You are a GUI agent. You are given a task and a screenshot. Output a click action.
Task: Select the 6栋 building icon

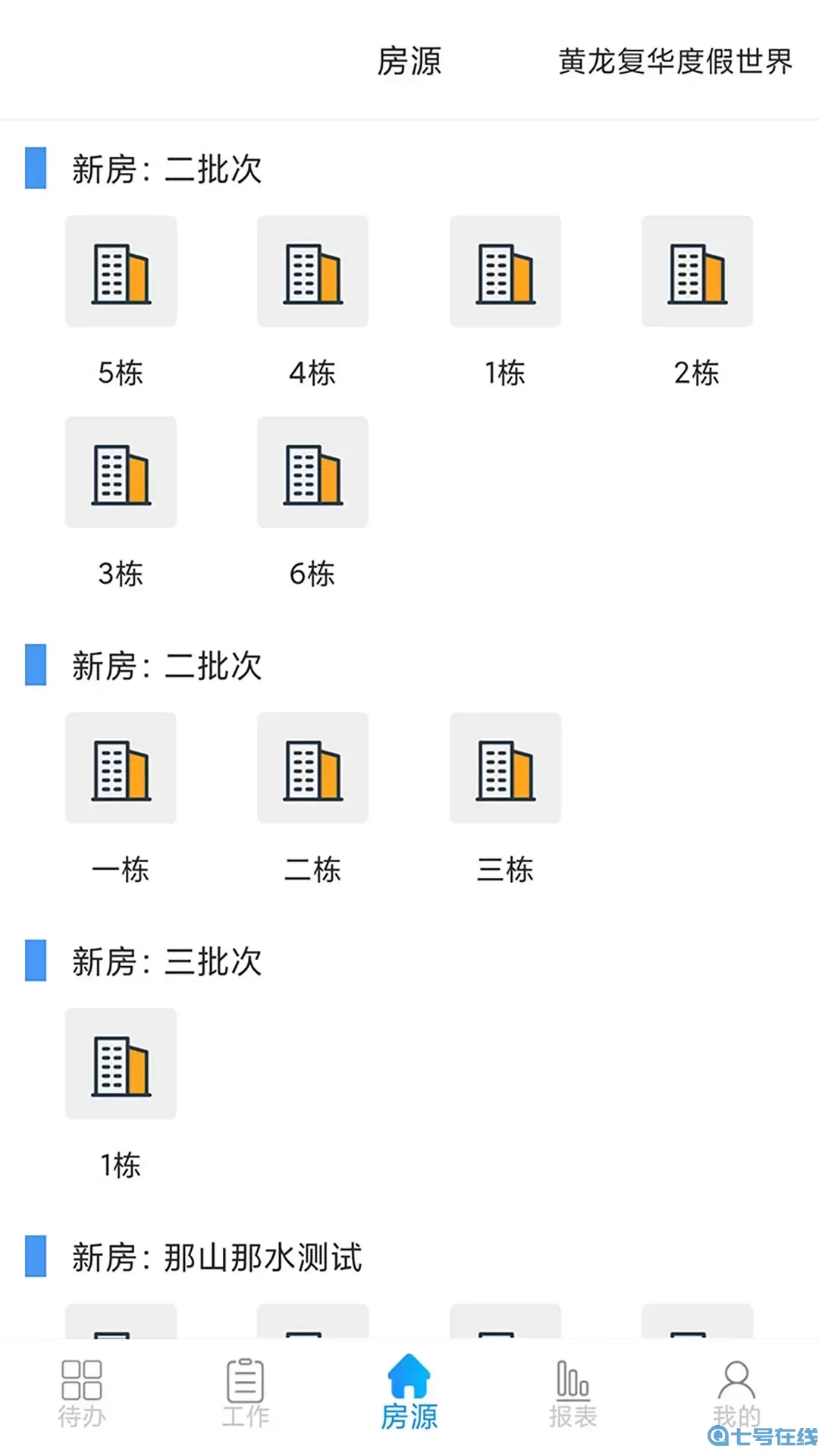tap(312, 472)
